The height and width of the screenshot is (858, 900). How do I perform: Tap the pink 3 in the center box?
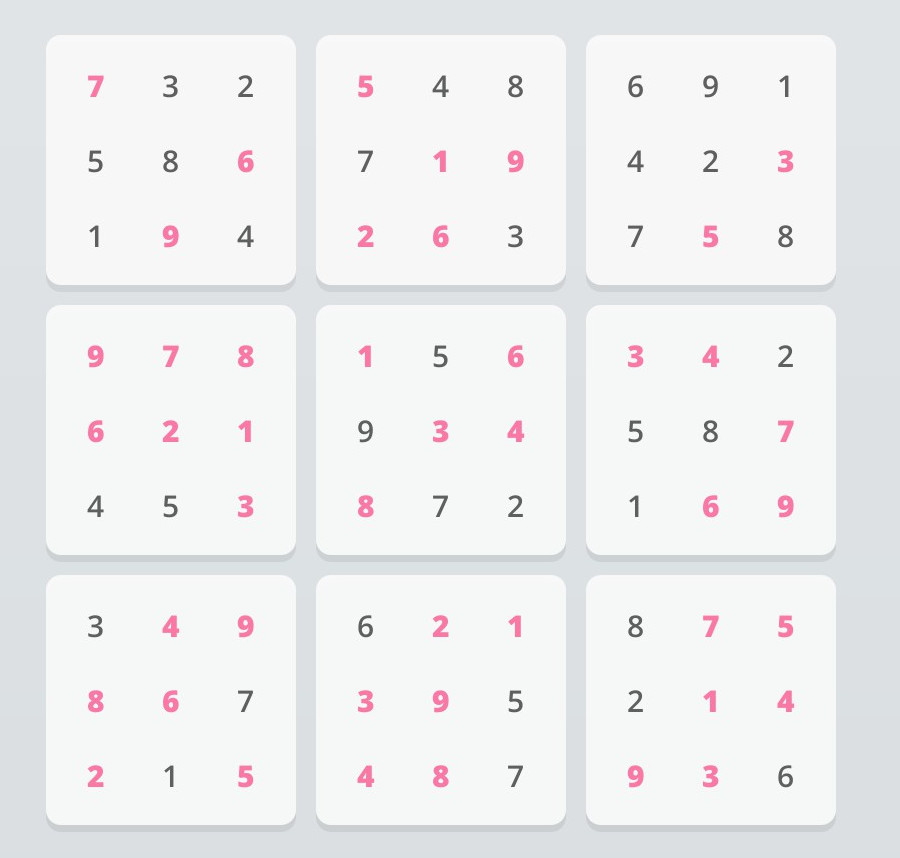(x=440, y=432)
